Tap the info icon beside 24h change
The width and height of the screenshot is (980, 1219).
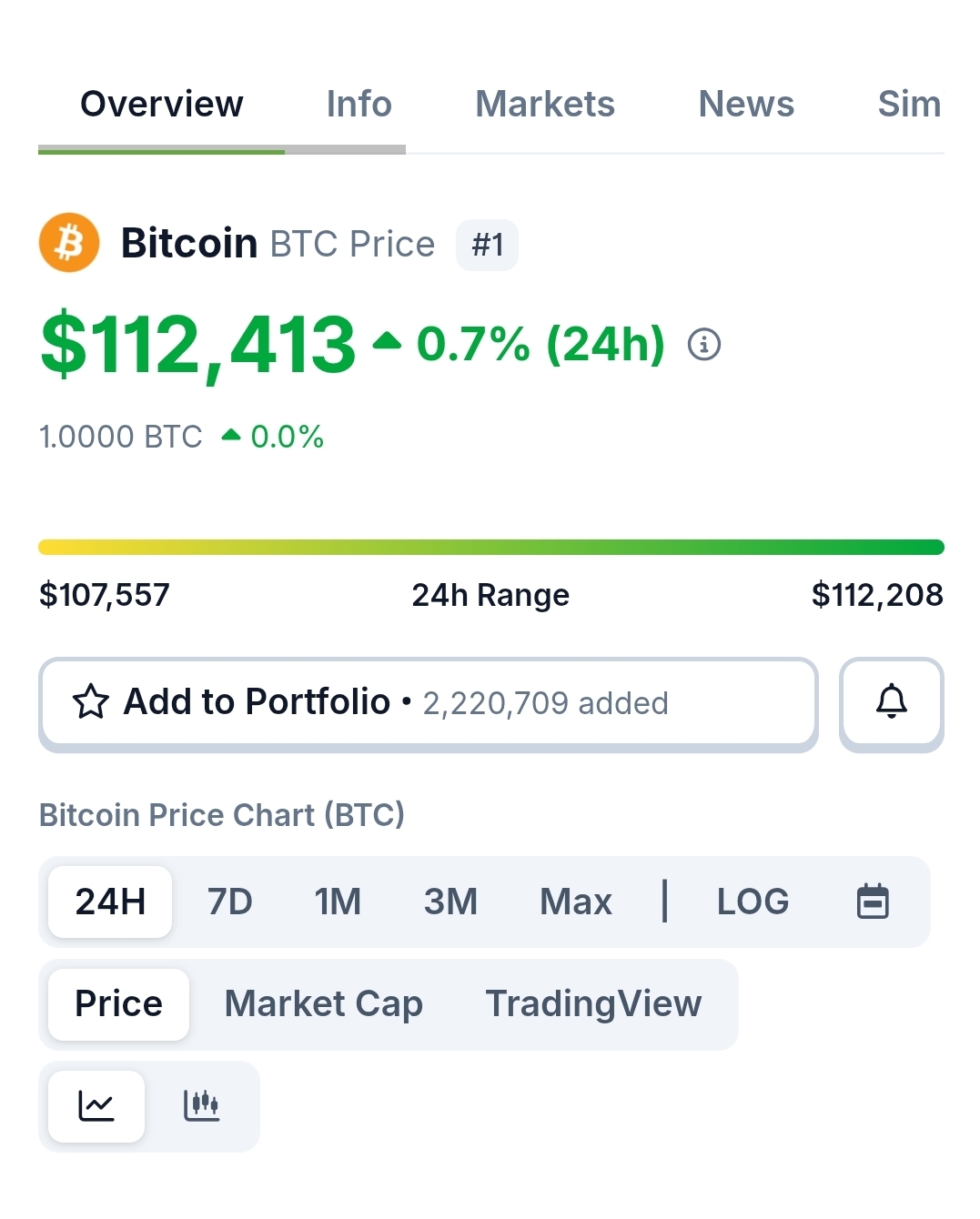pos(703,345)
